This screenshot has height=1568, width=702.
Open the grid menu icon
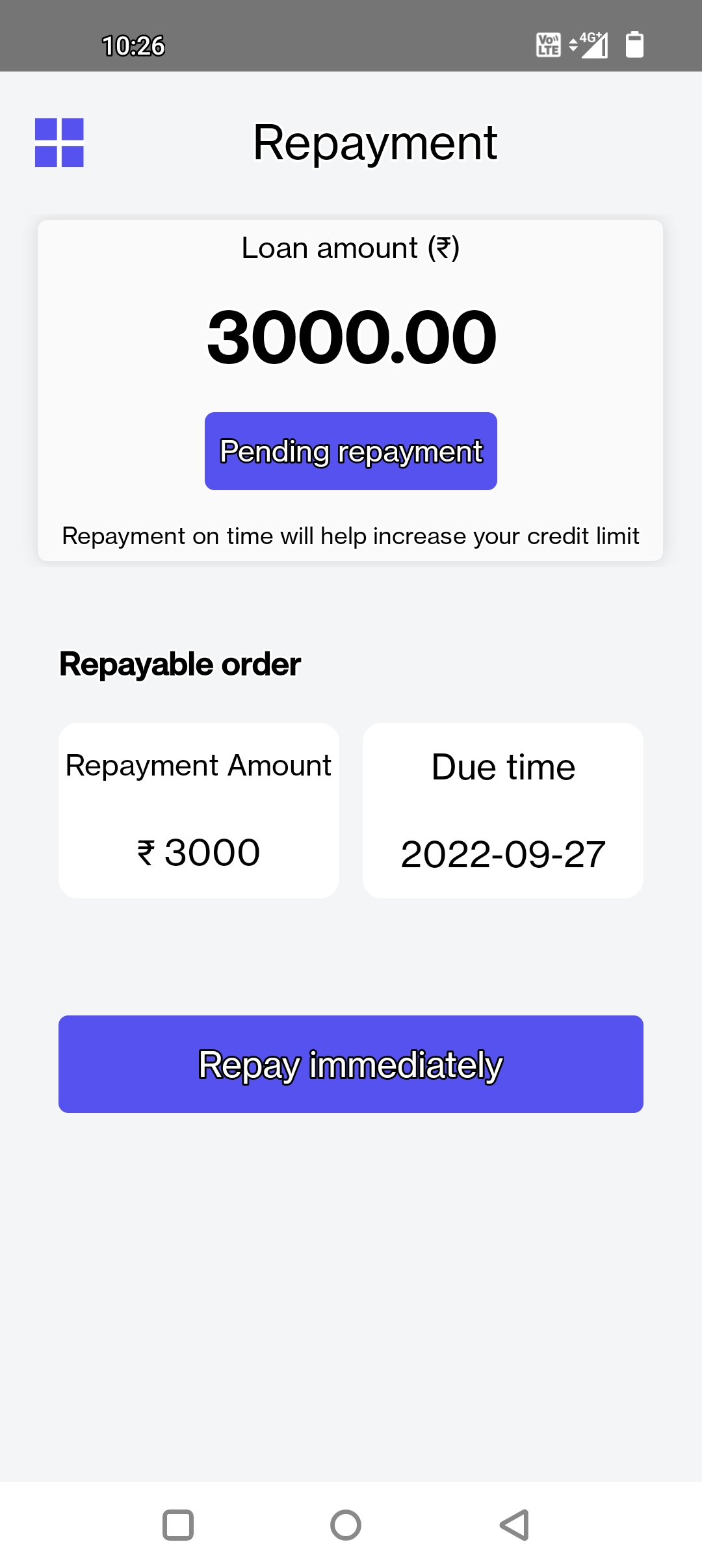pos(59,142)
